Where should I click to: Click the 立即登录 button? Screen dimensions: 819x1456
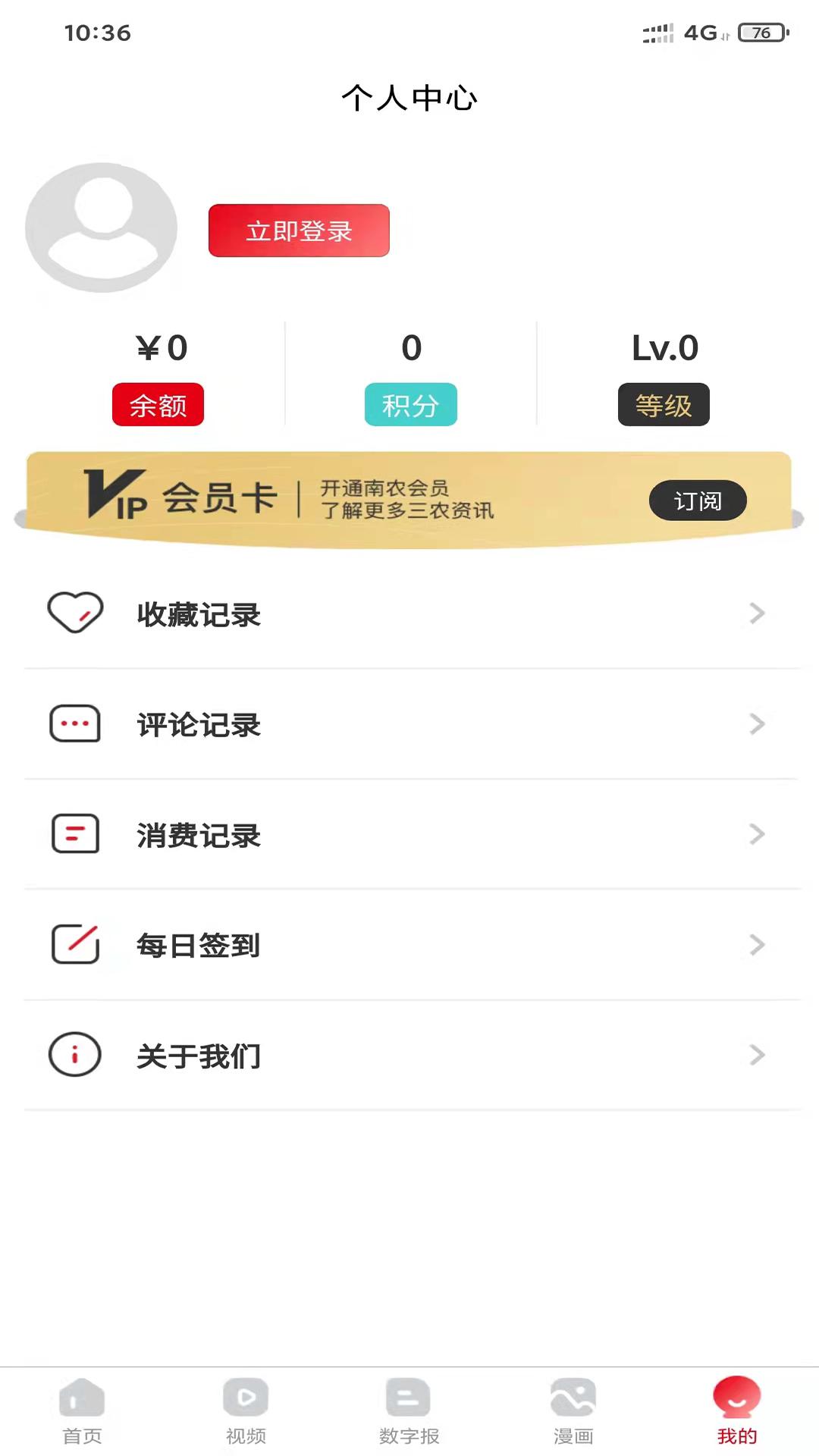pos(298,231)
